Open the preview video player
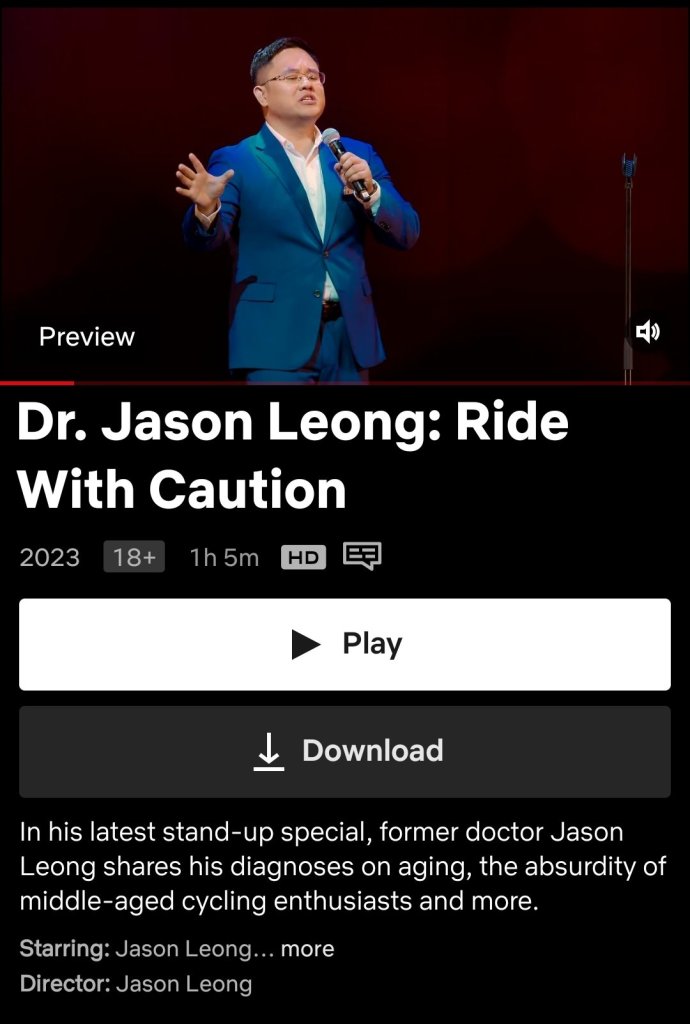This screenshot has width=690, height=1024. click(x=345, y=190)
